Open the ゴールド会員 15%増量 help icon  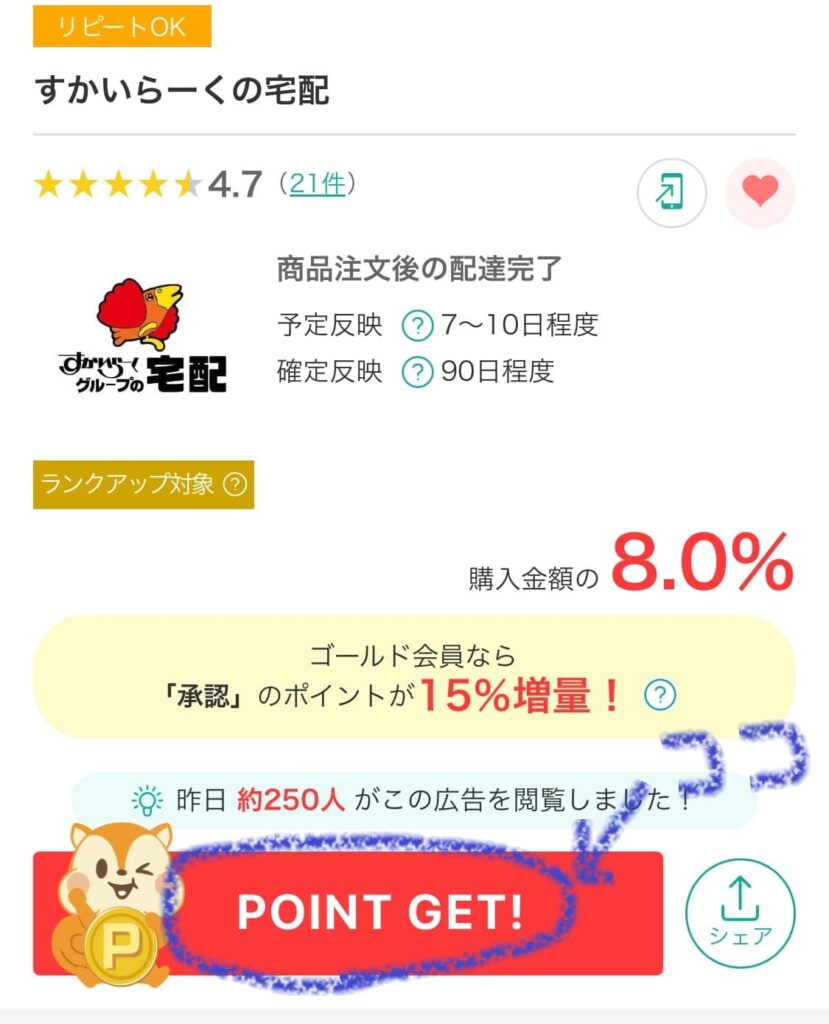[660, 694]
